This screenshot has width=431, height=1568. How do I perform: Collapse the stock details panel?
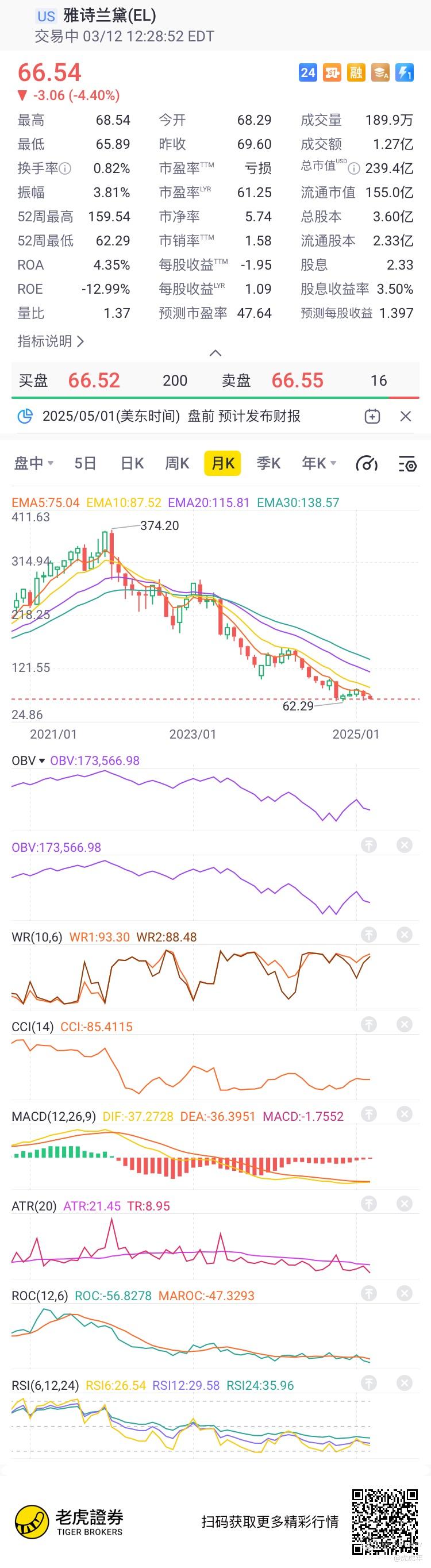point(215,353)
